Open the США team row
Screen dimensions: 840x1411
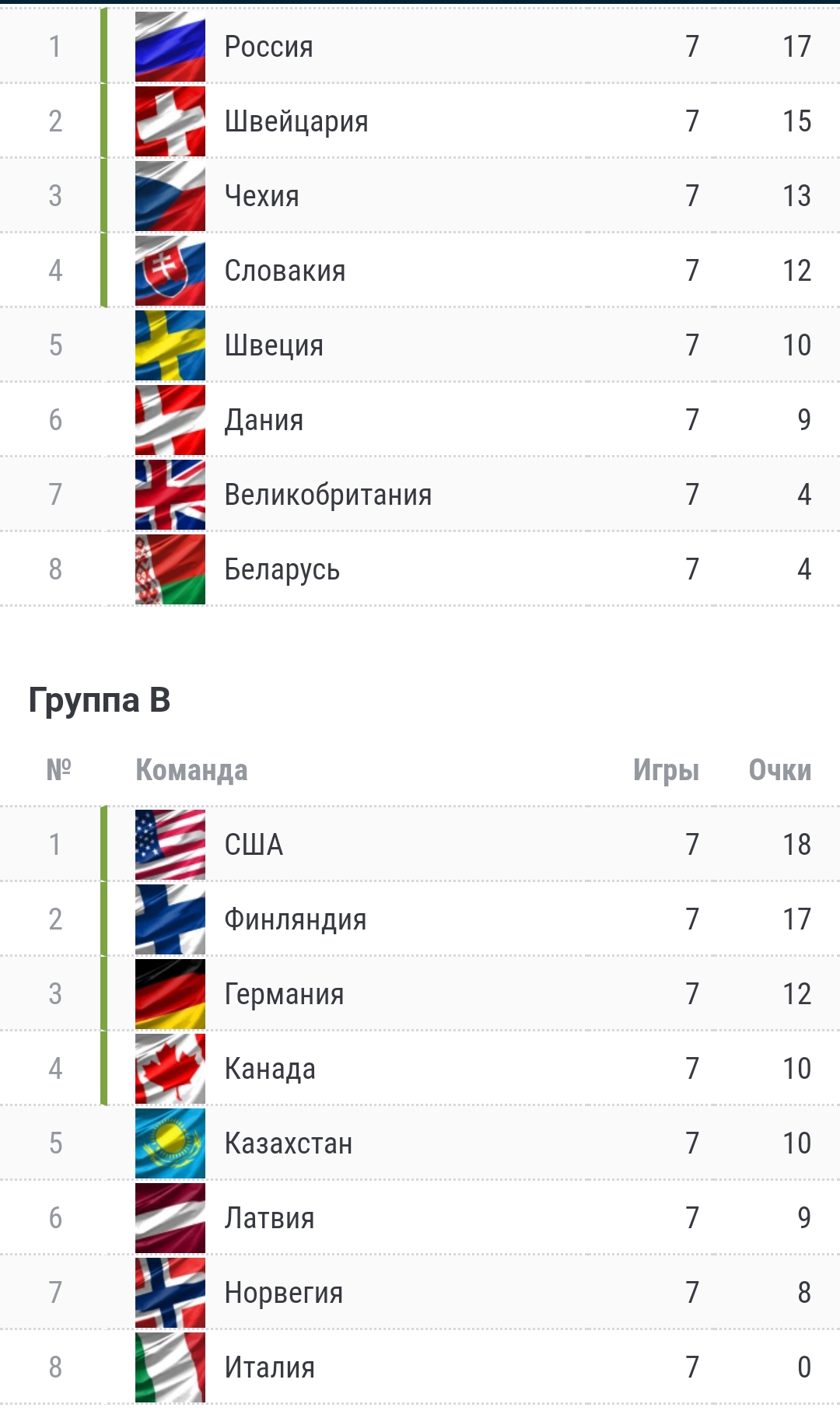click(x=420, y=844)
